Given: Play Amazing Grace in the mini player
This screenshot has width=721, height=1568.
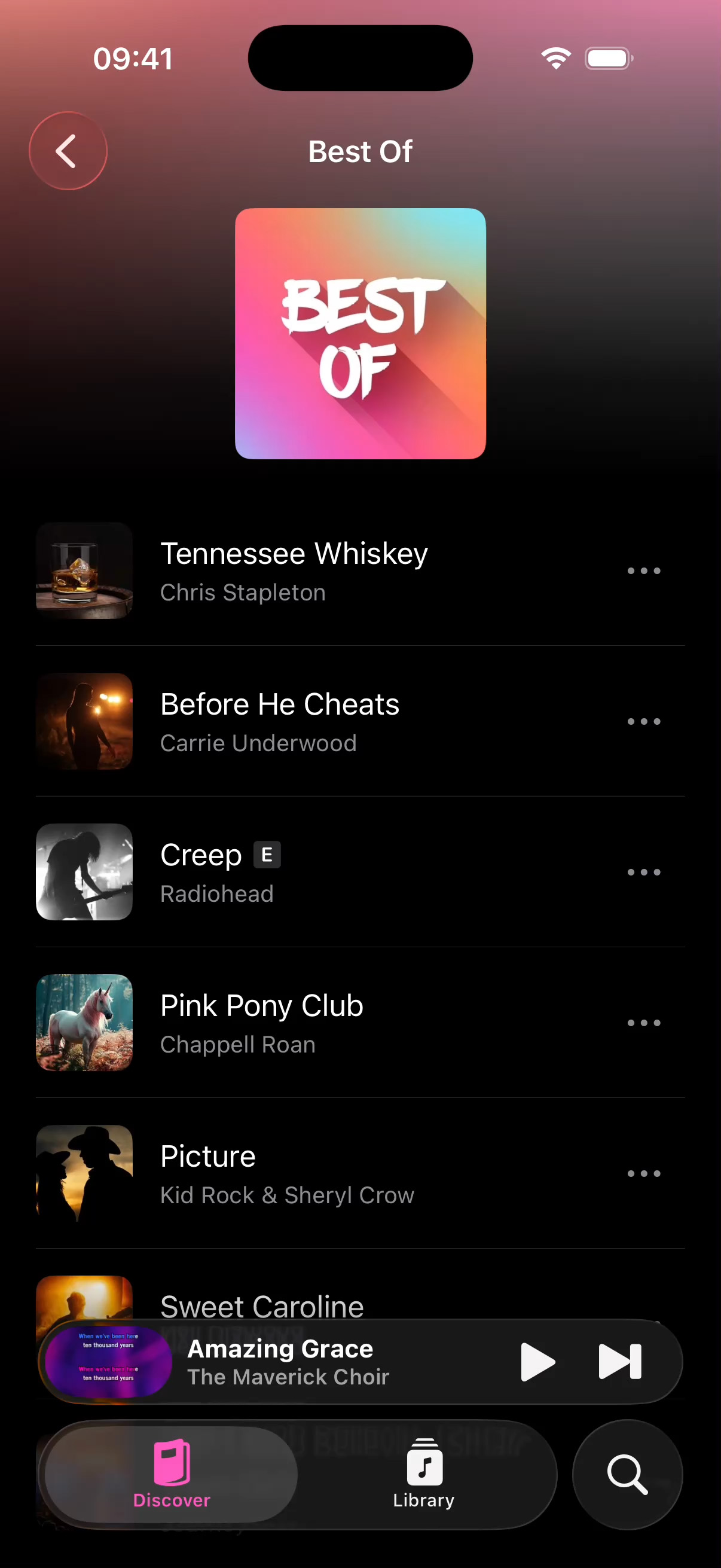Looking at the screenshot, I should tap(537, 1362).
